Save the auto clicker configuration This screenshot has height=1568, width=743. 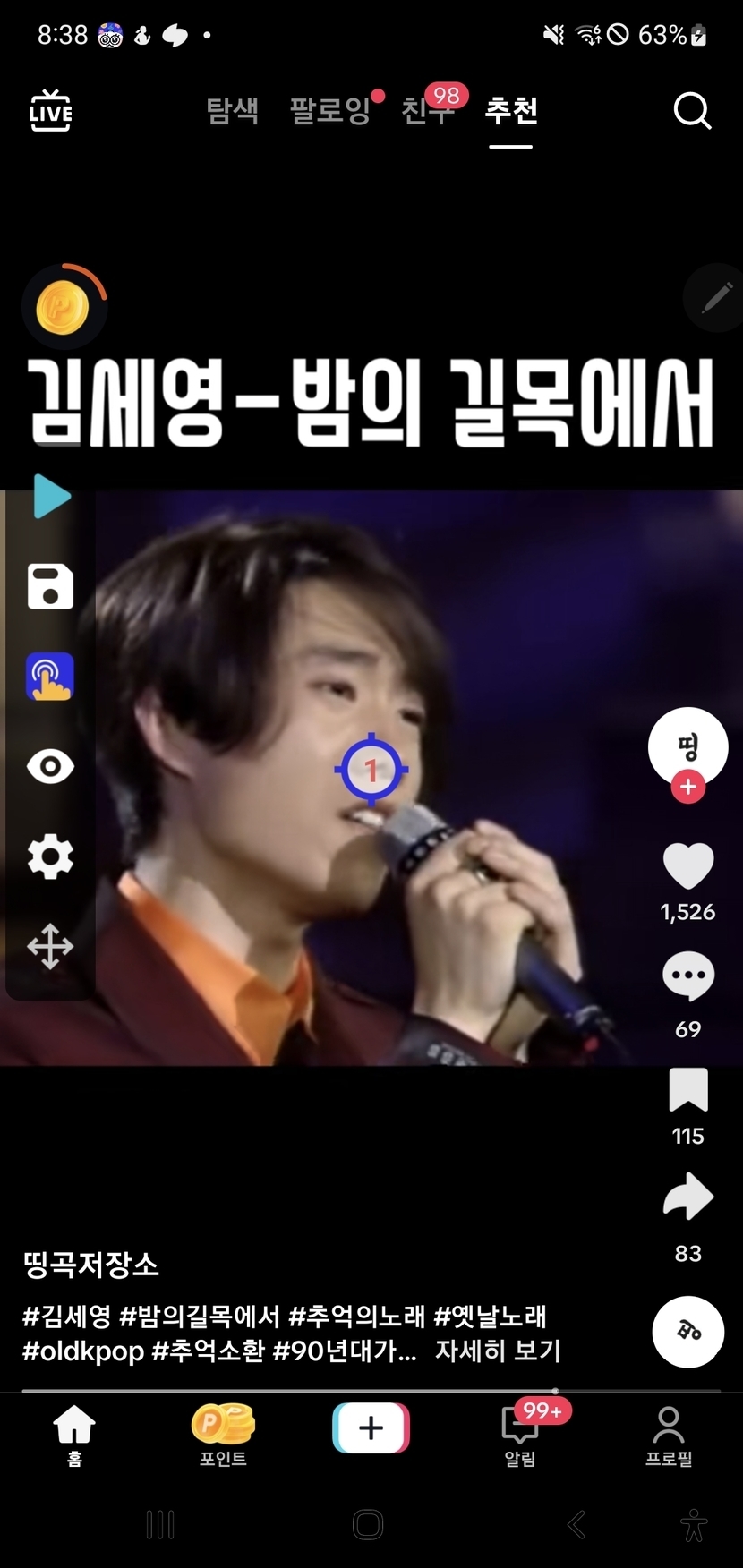coord(50,587)
